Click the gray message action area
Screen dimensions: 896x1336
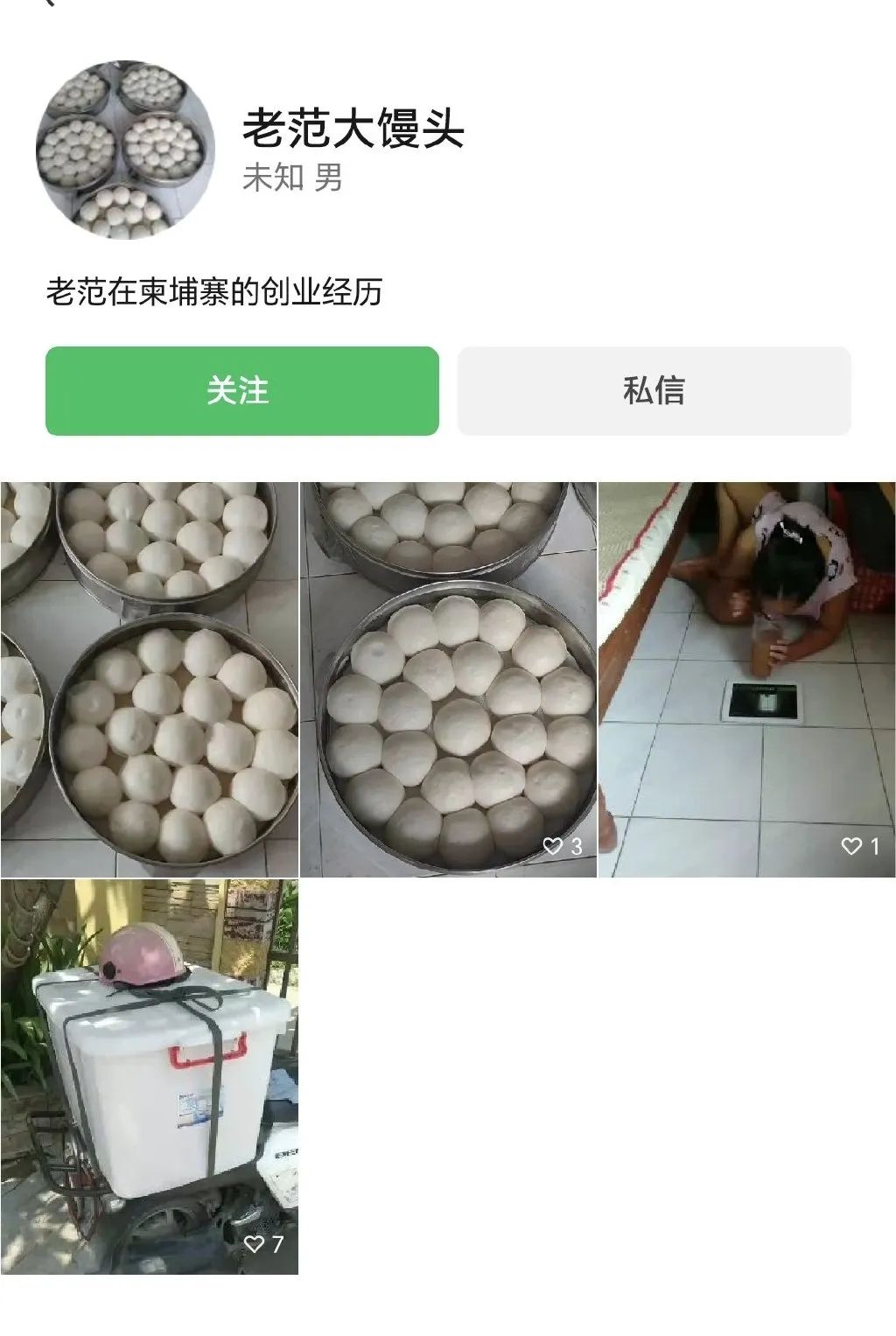[x=653, y=390]
